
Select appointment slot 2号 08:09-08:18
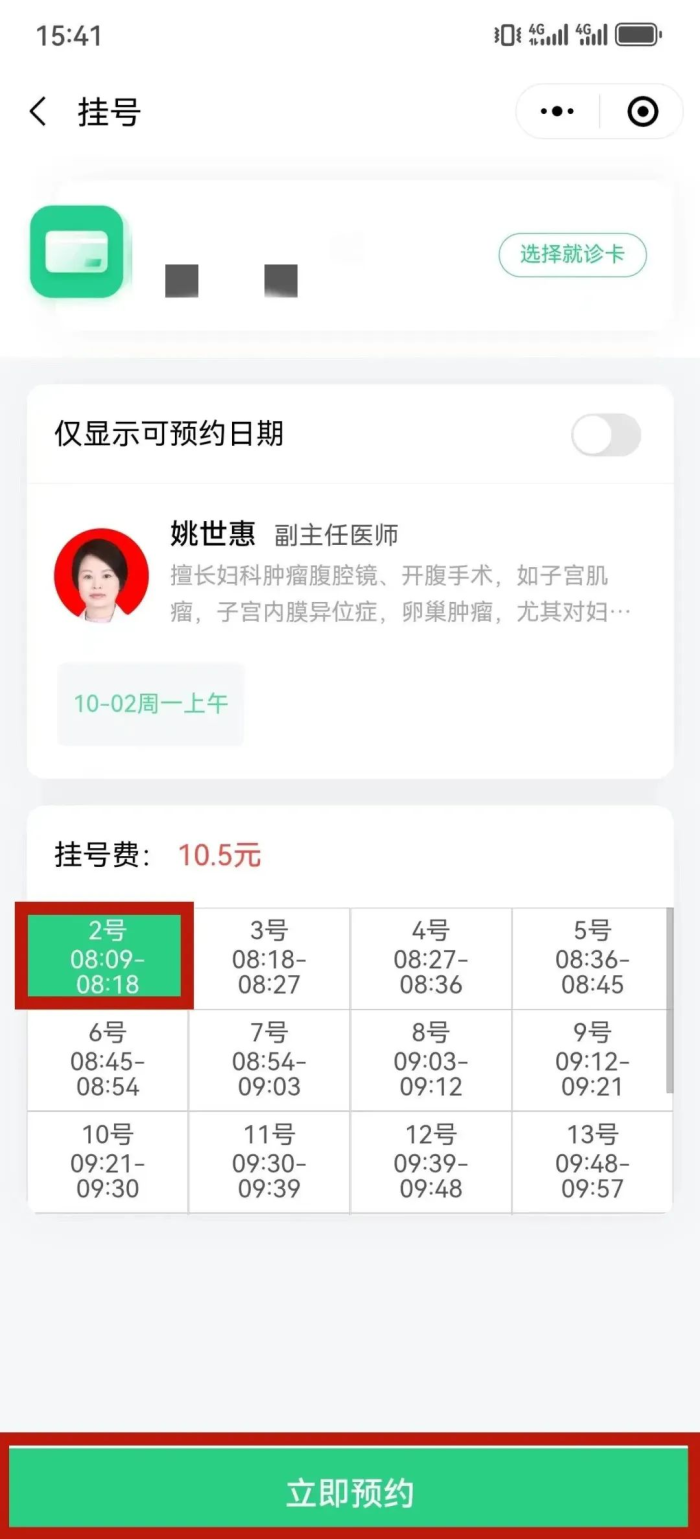(107, 958)
